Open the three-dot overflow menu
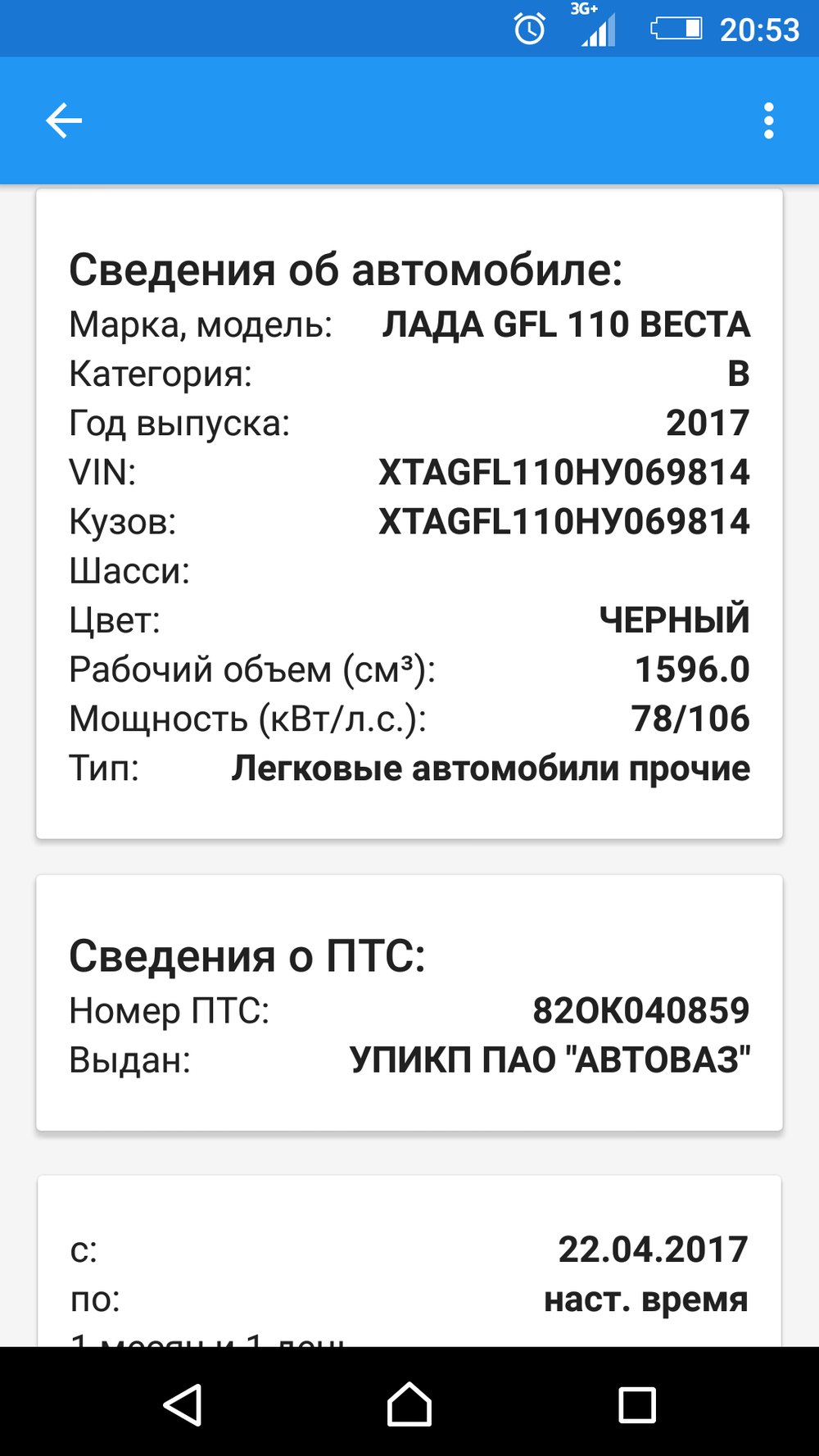 (768, 121)
